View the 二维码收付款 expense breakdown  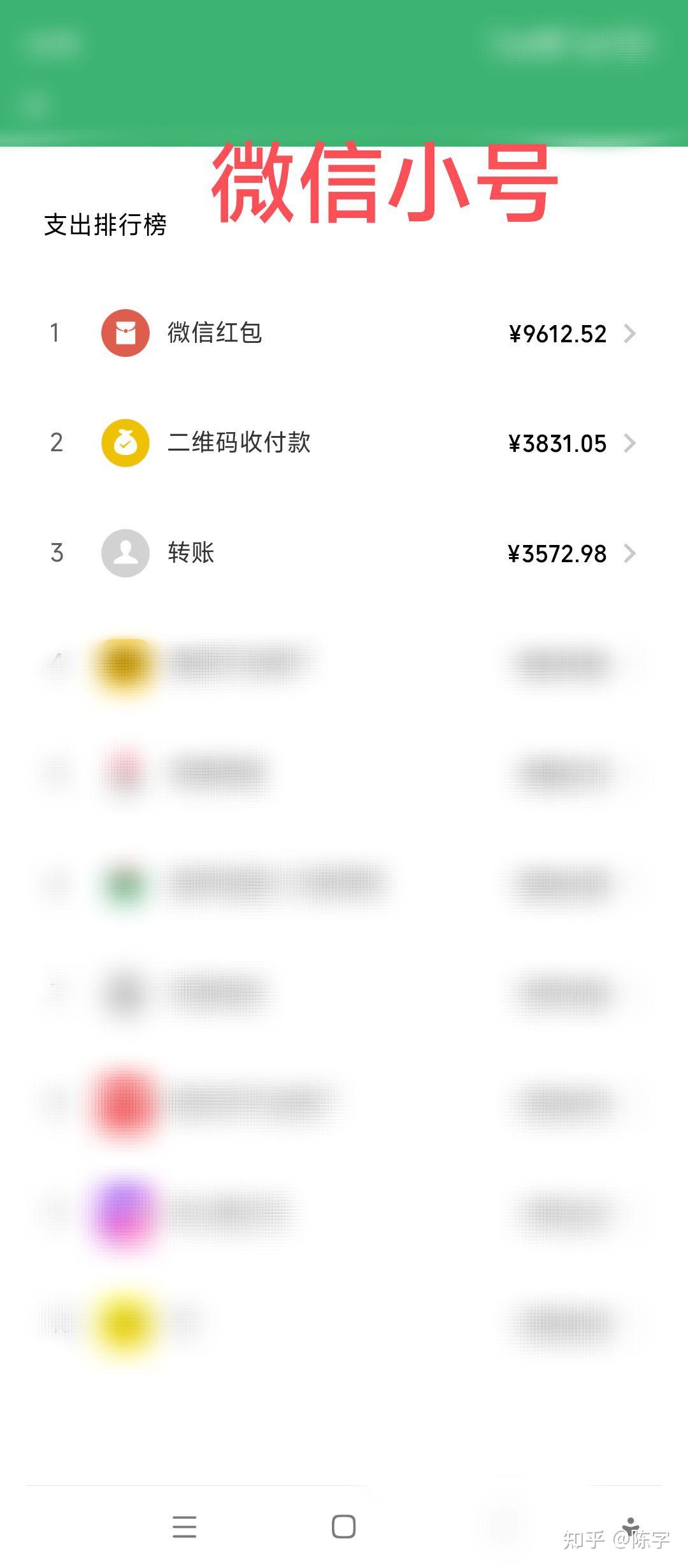tap(344, 443)
